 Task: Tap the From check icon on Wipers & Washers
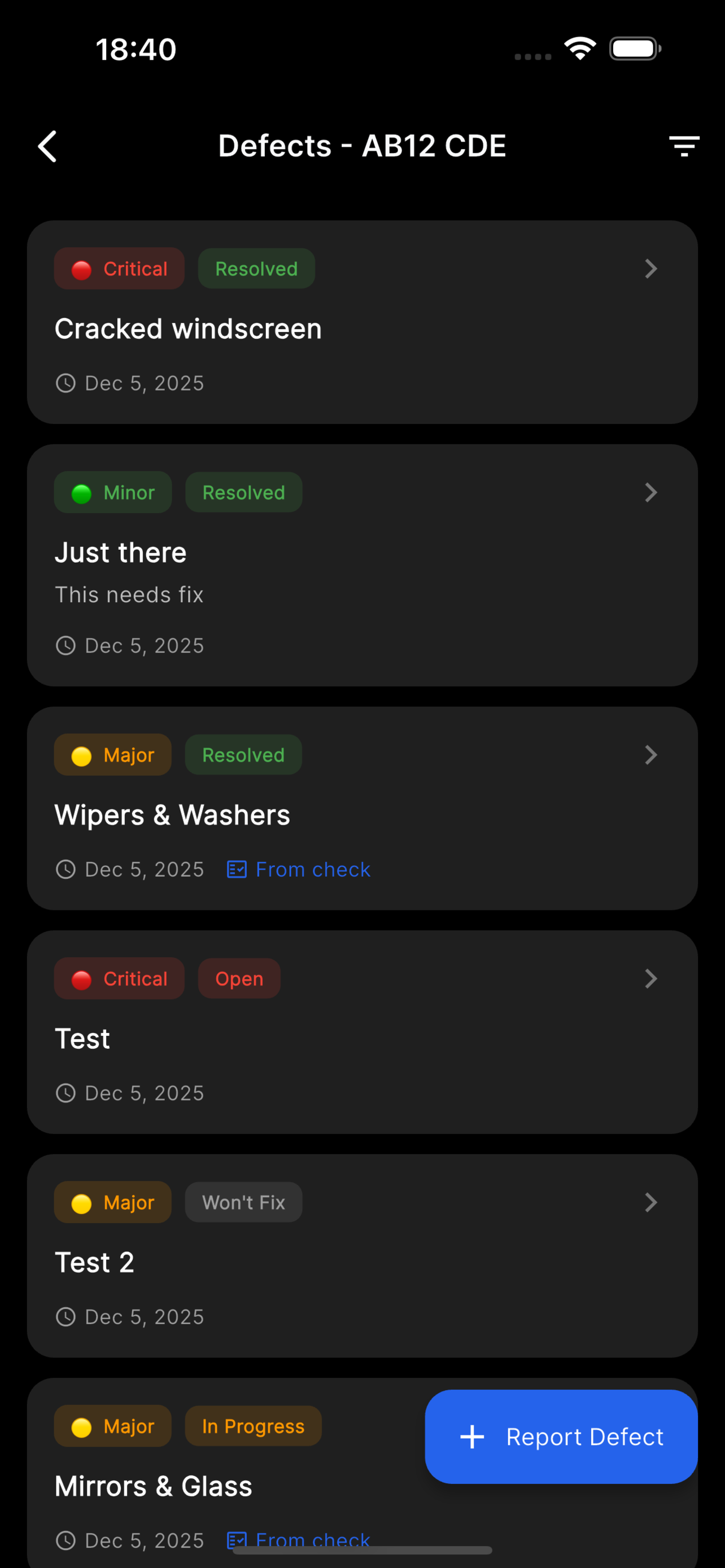[236, 869]
